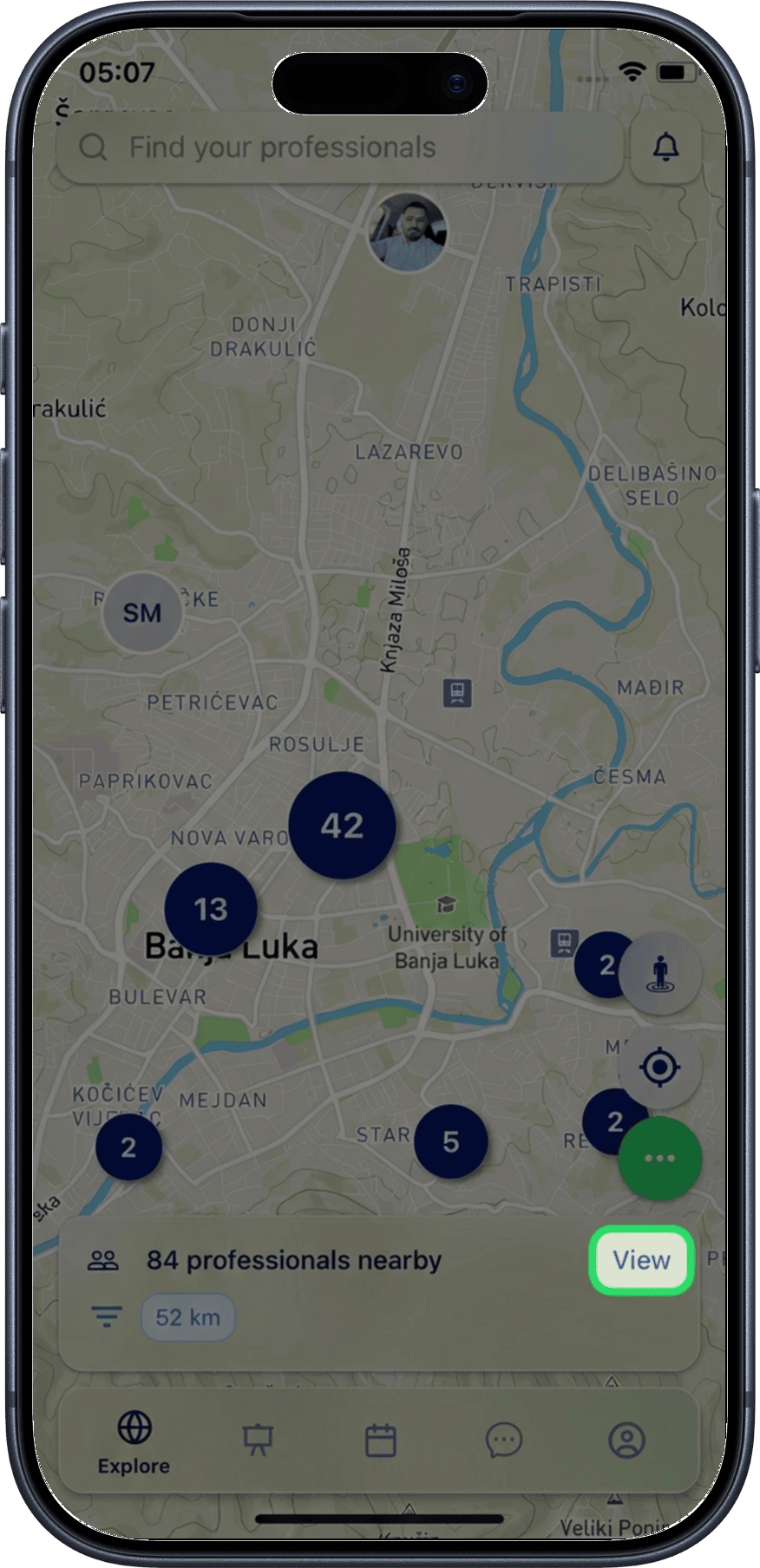Screen dimensions: 760x1568
Task: Switch to the profile tab
Action: click(626, 1441)
